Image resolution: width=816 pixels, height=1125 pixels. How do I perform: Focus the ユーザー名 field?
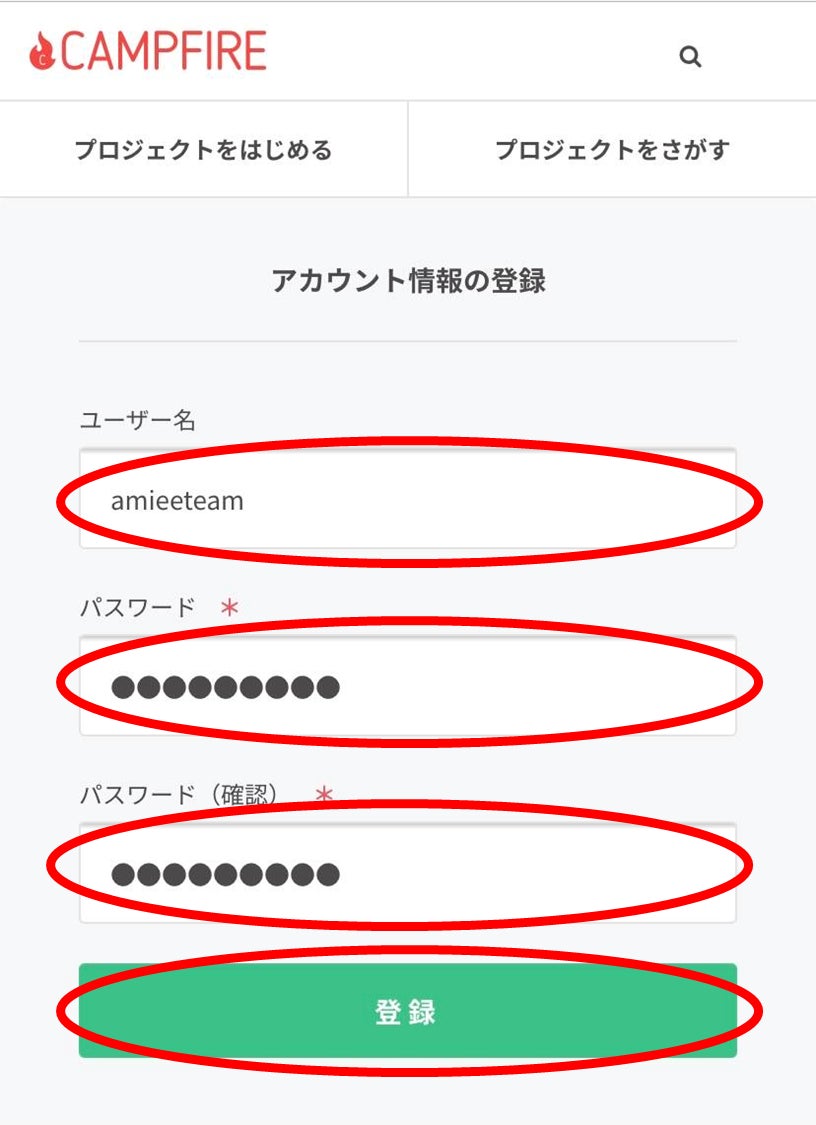[407, 499]
